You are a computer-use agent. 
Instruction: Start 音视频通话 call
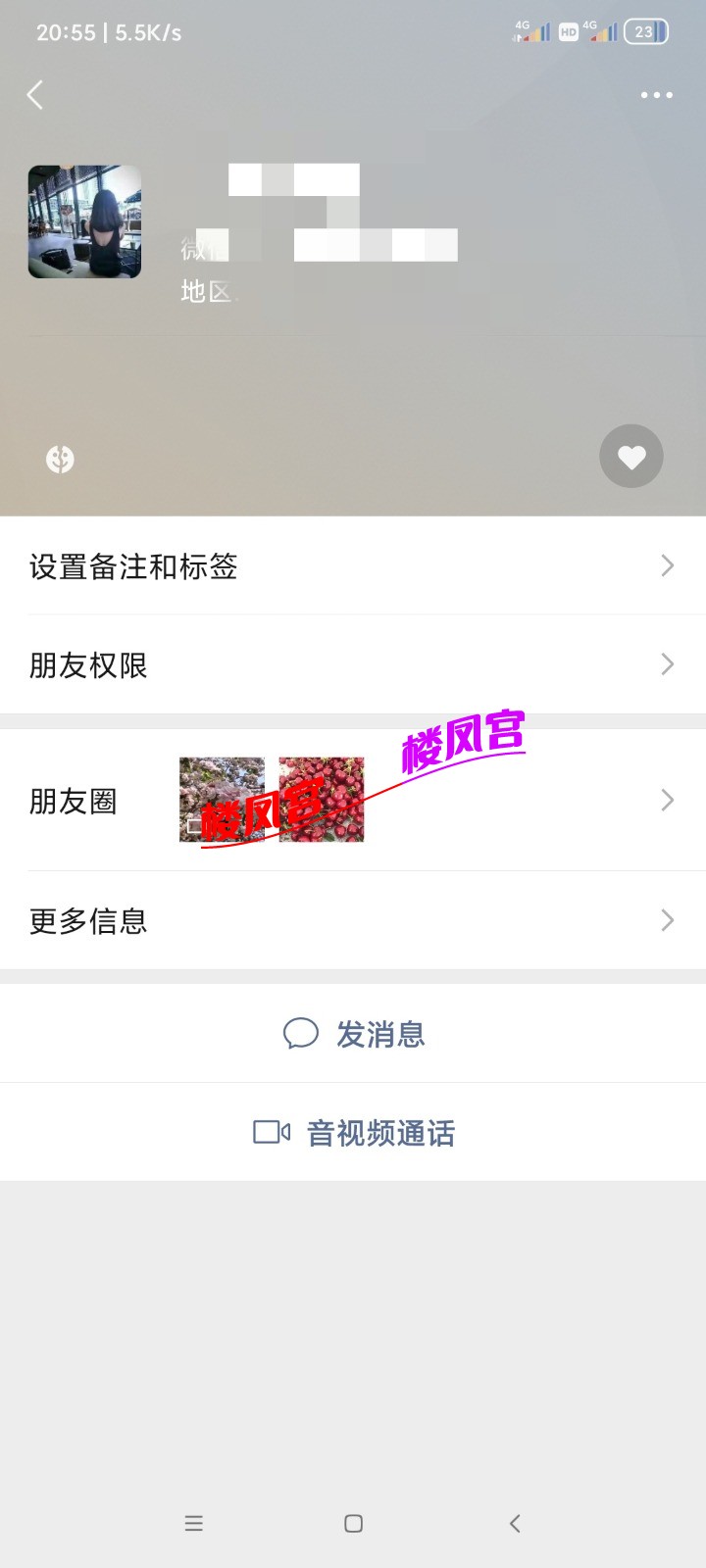[353, 1133]
